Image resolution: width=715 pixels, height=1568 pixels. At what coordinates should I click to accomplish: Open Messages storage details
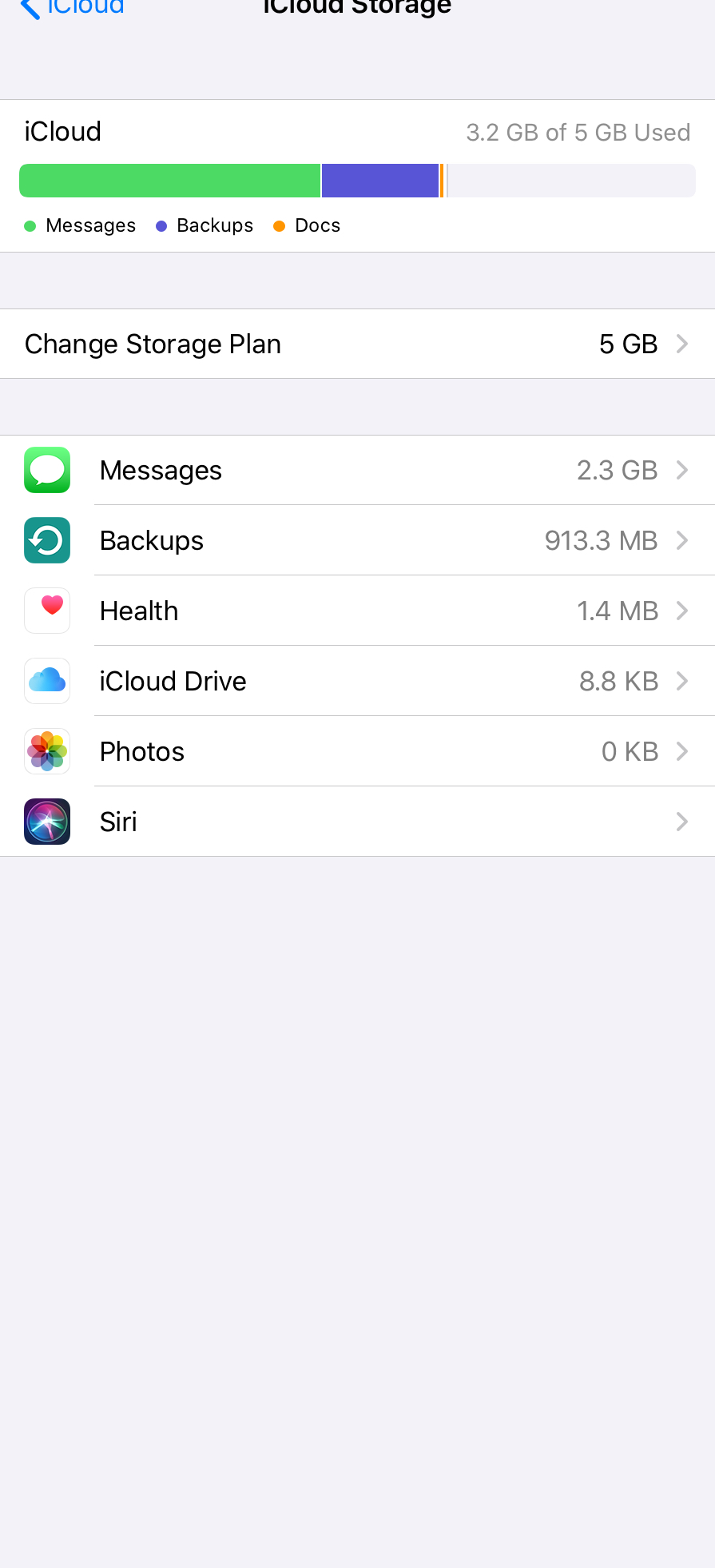pos(357,470)
